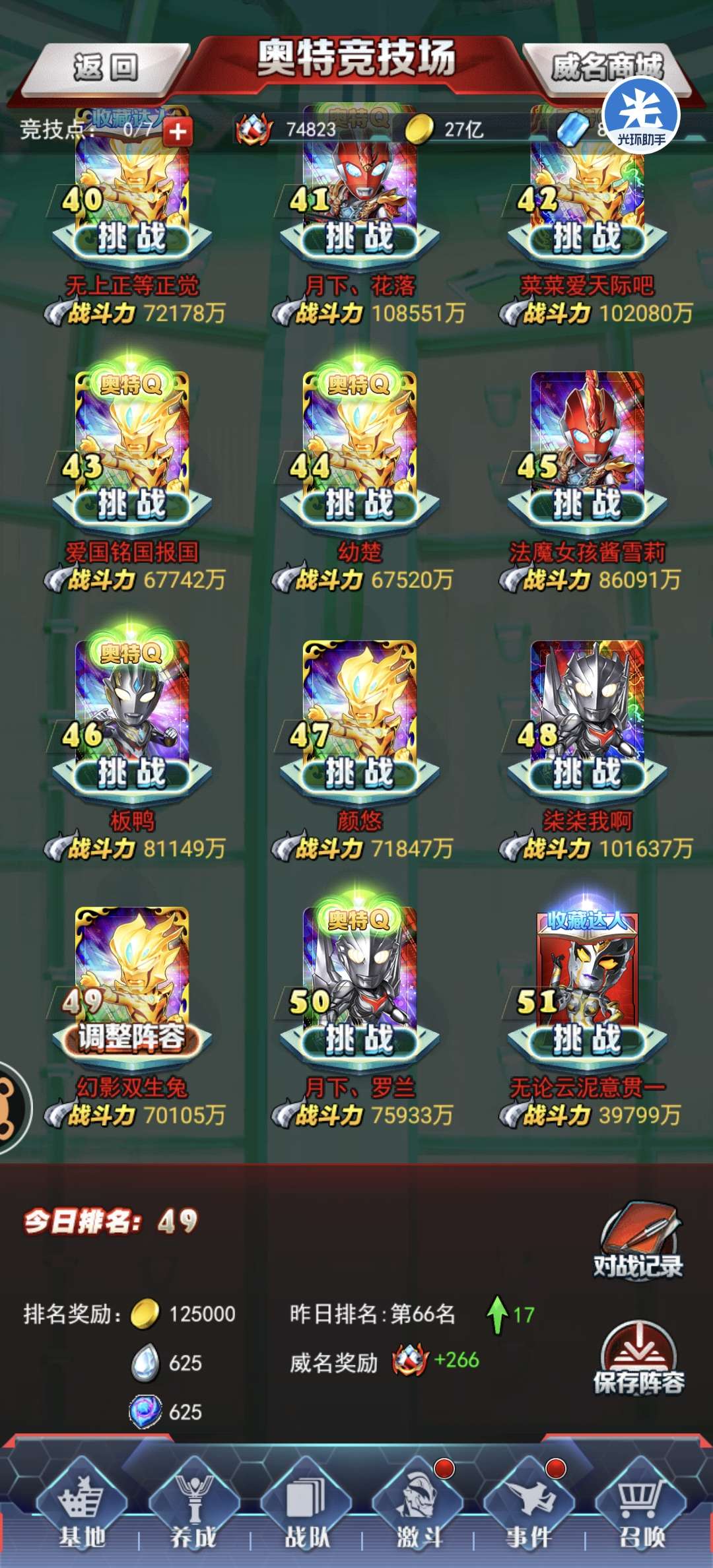Challenge rank 41 player 月下、花落
713x1568 pixels.
[360, 238]
